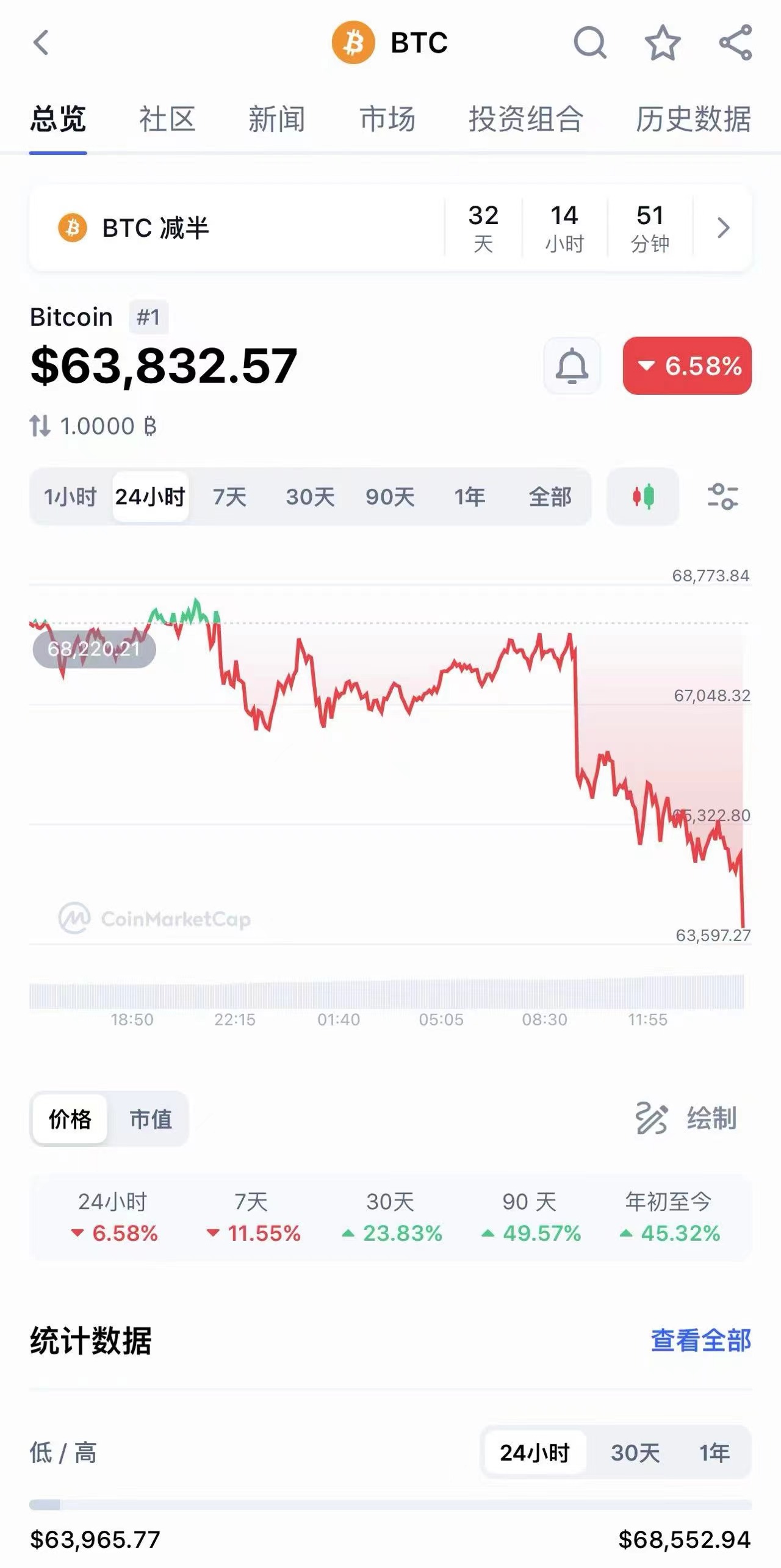
Task: Select the 7天 chart range
Action: click(x=229, y=497)
